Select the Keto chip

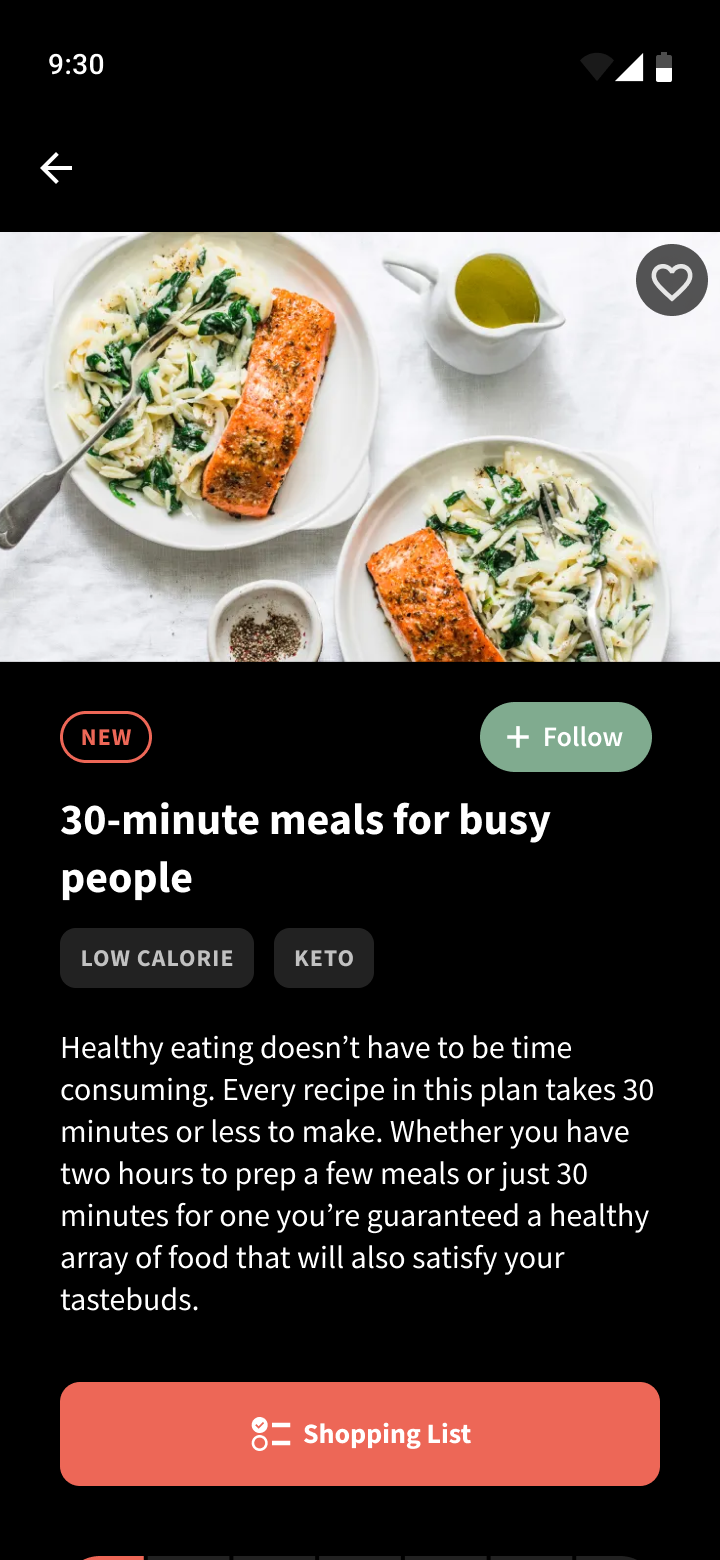324,958
